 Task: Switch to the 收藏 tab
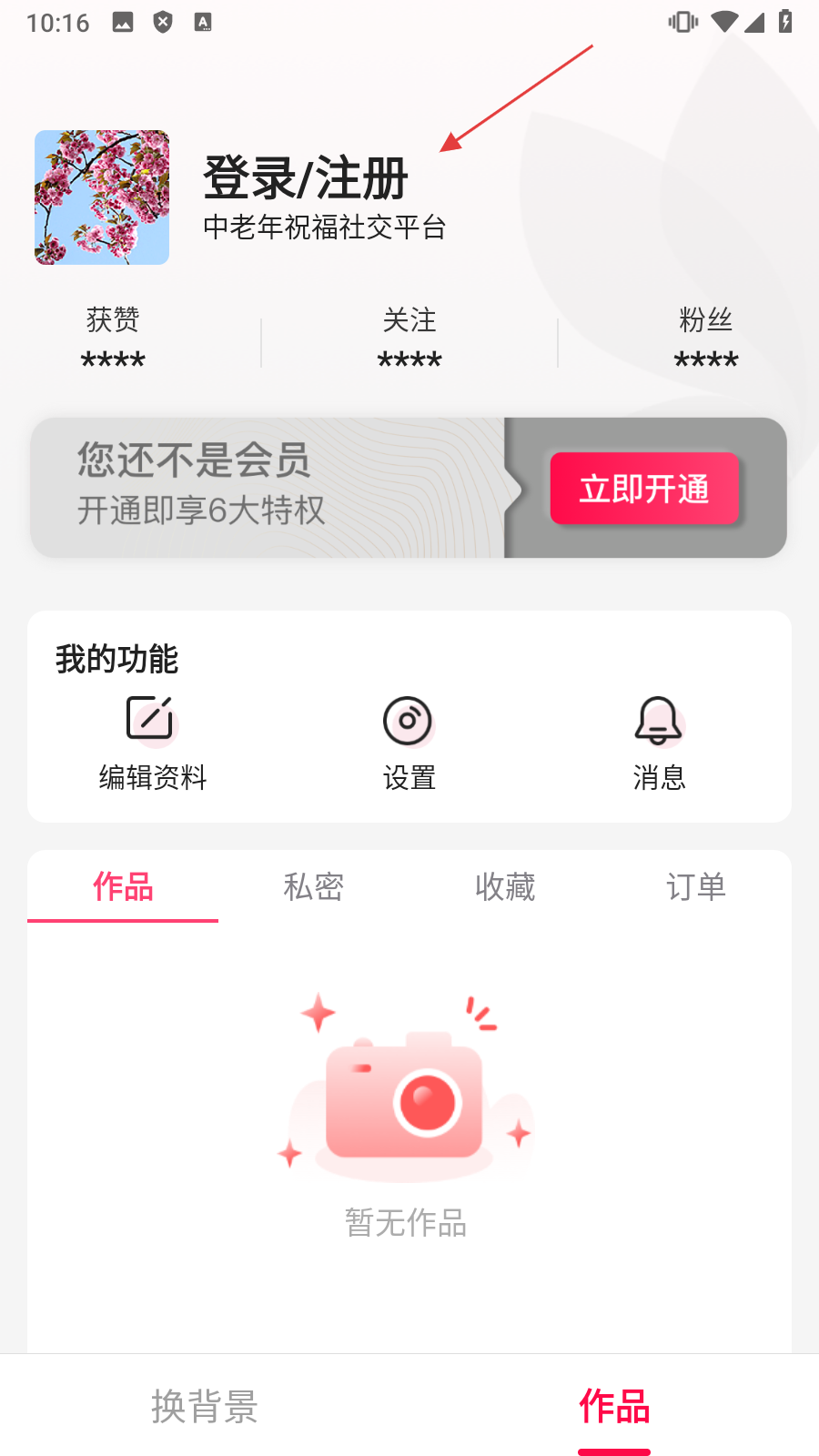coord(505,886)
